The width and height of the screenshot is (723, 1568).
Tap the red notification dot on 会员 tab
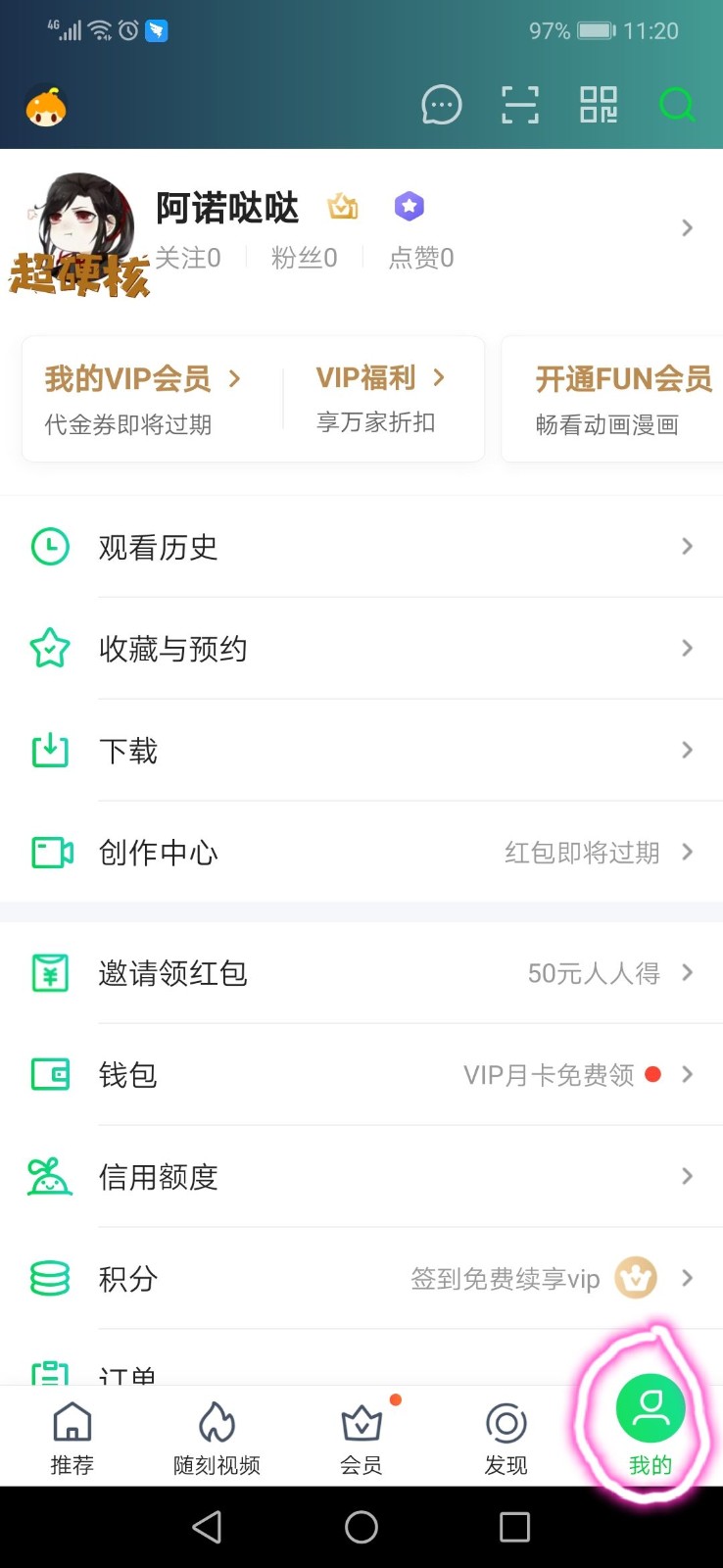pos(395,1400)
